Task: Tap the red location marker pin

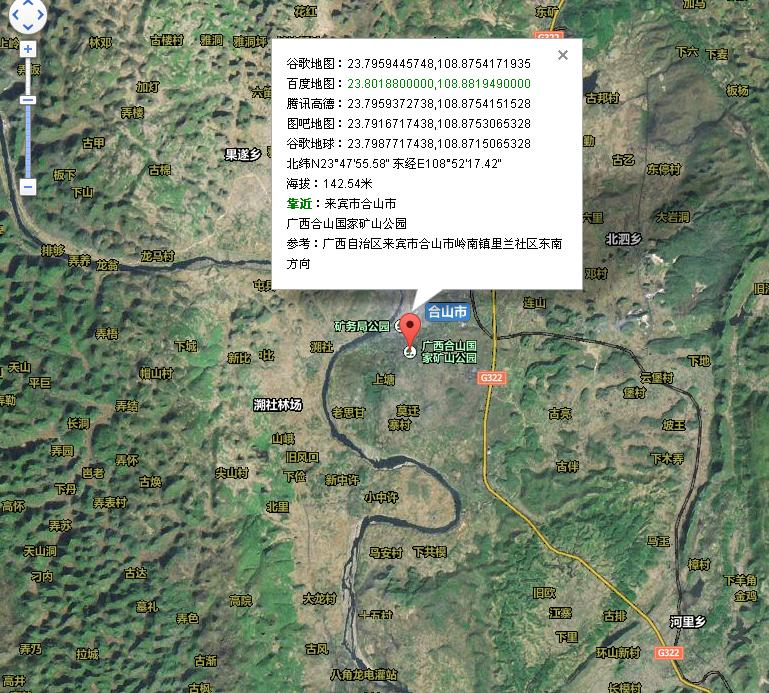Action: tap(410, 327)
